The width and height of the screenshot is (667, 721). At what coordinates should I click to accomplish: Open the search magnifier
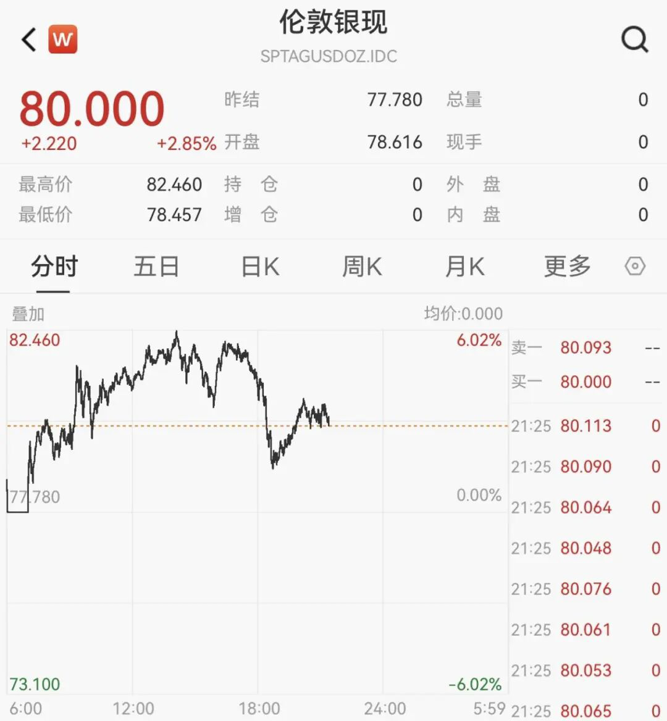click(634, 40)
